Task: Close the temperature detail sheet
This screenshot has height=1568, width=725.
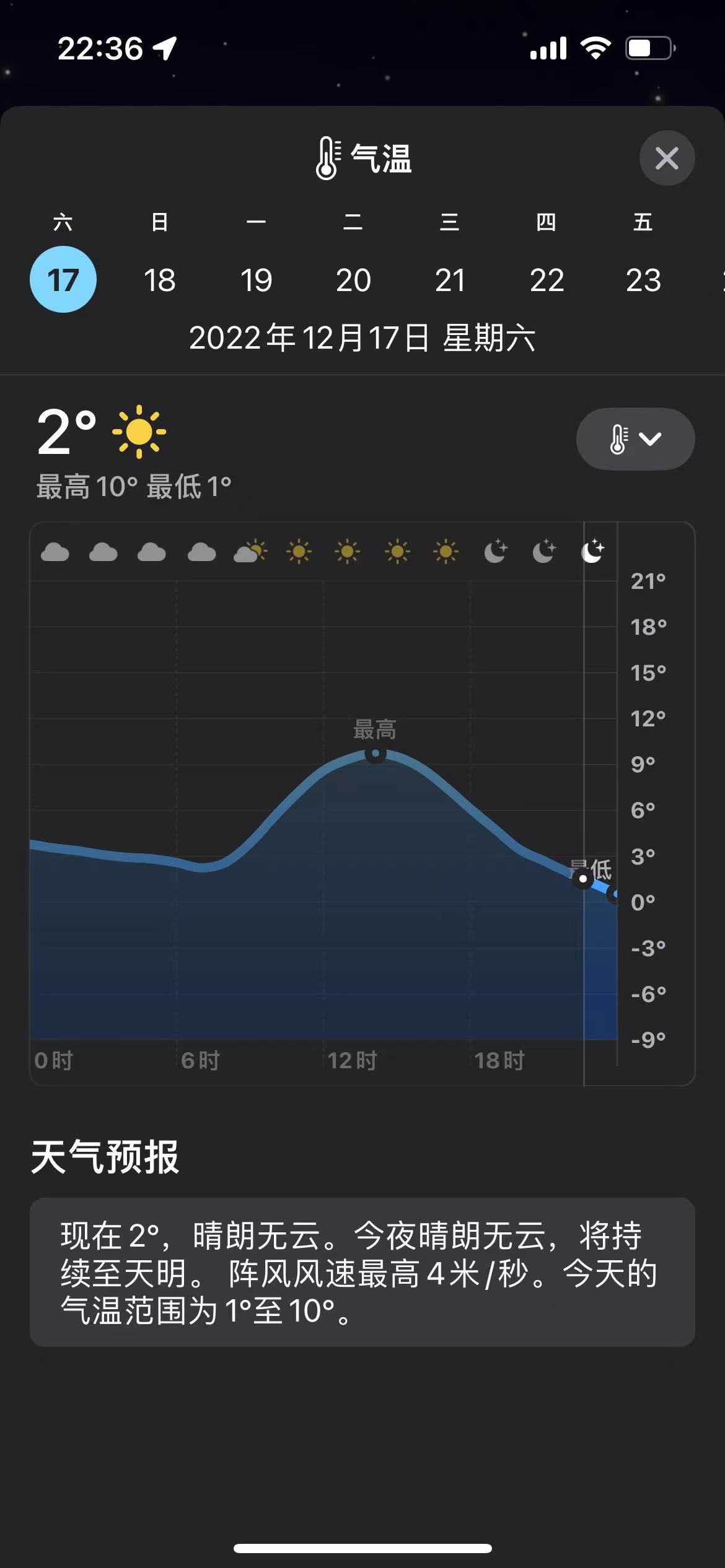Action: [x=667, y=159]
